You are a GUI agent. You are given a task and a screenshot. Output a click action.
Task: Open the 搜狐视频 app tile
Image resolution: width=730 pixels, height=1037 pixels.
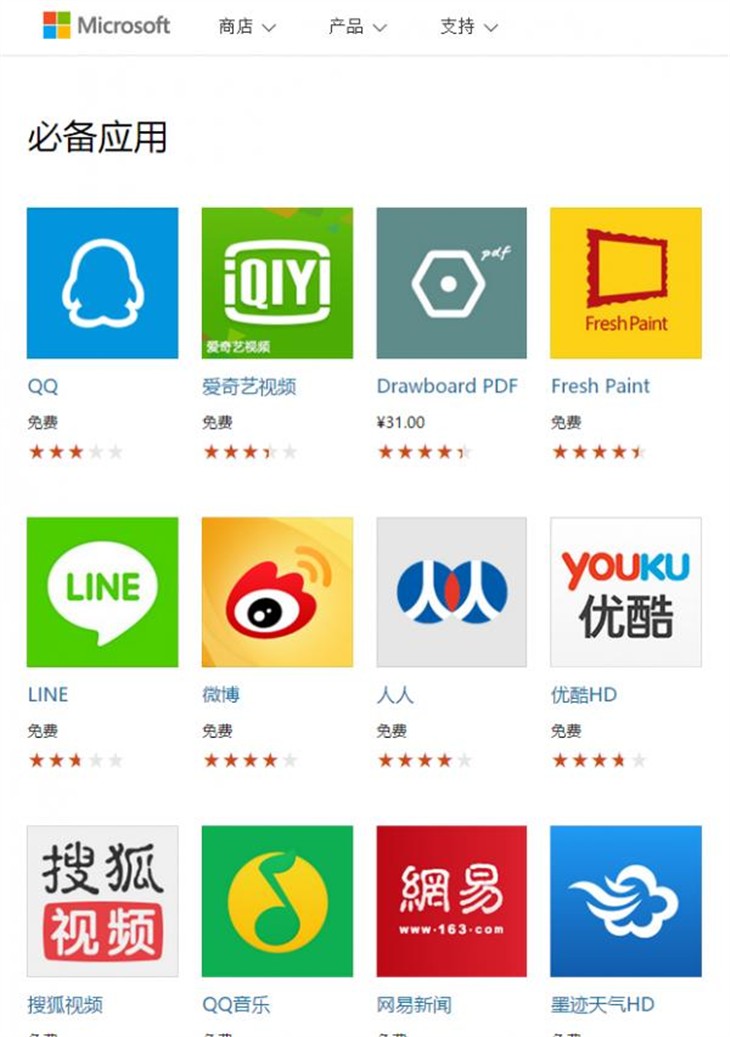point(102,901)
